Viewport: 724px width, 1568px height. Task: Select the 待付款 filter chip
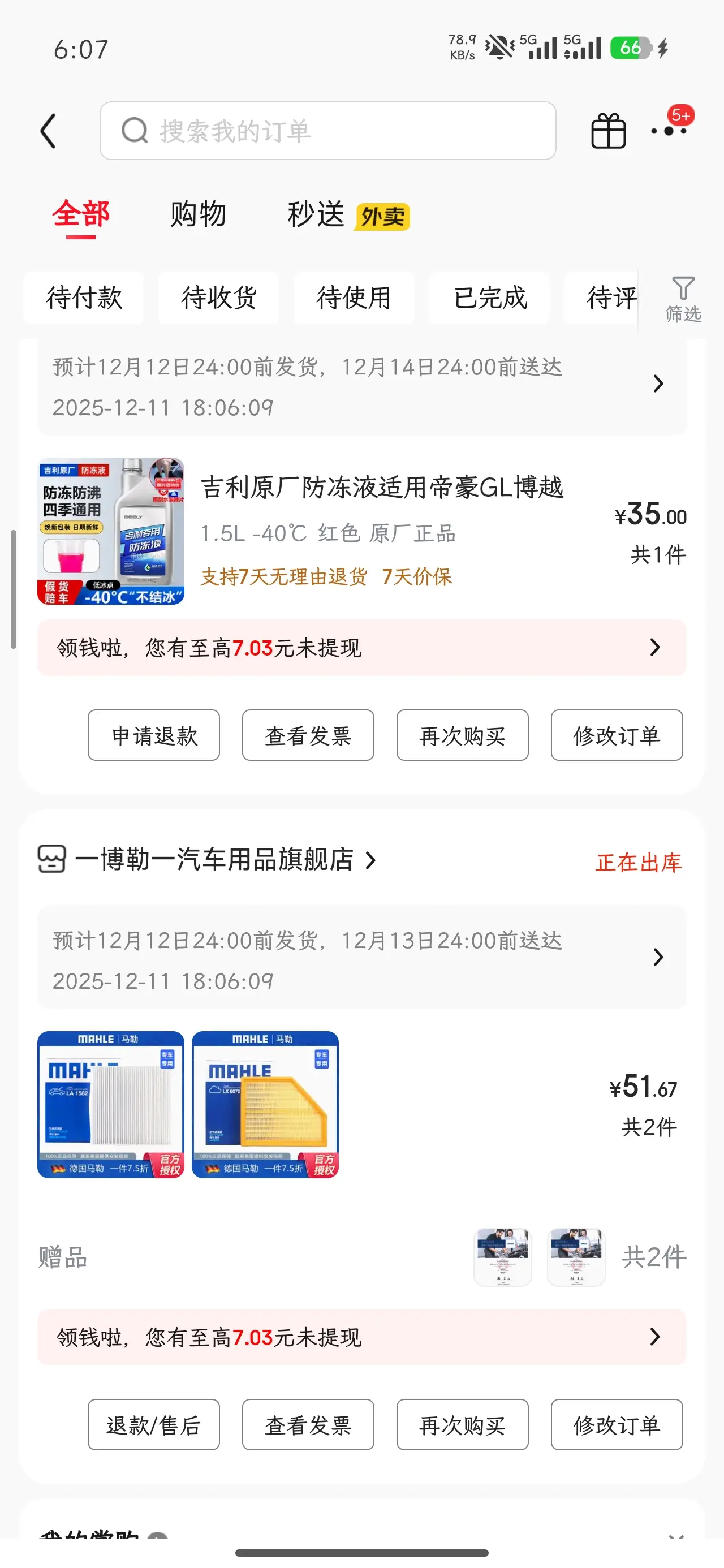[84, 298]
